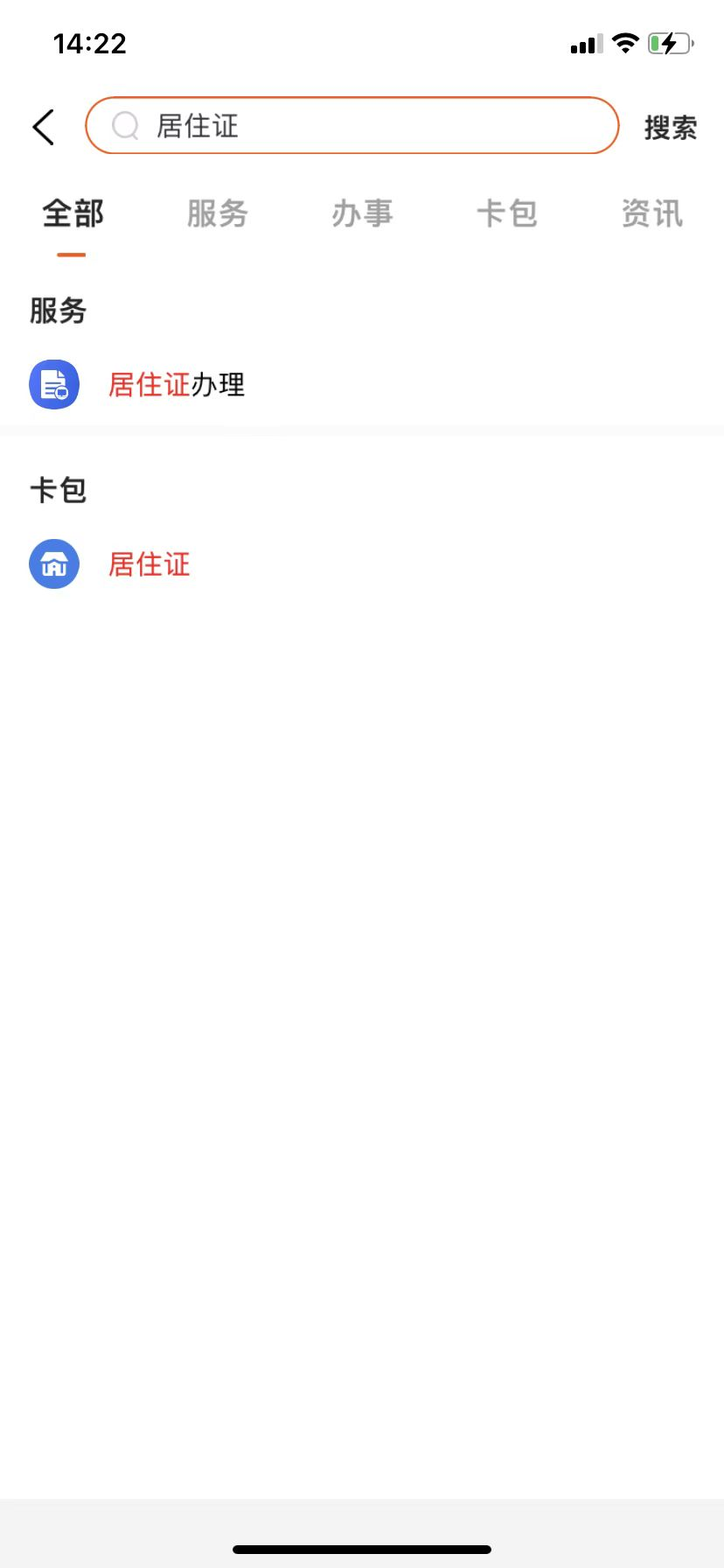The height and width of the screenshot is (1568, 724).
Task: Tap the 搜索 button
Action: [x=670, y=128]
